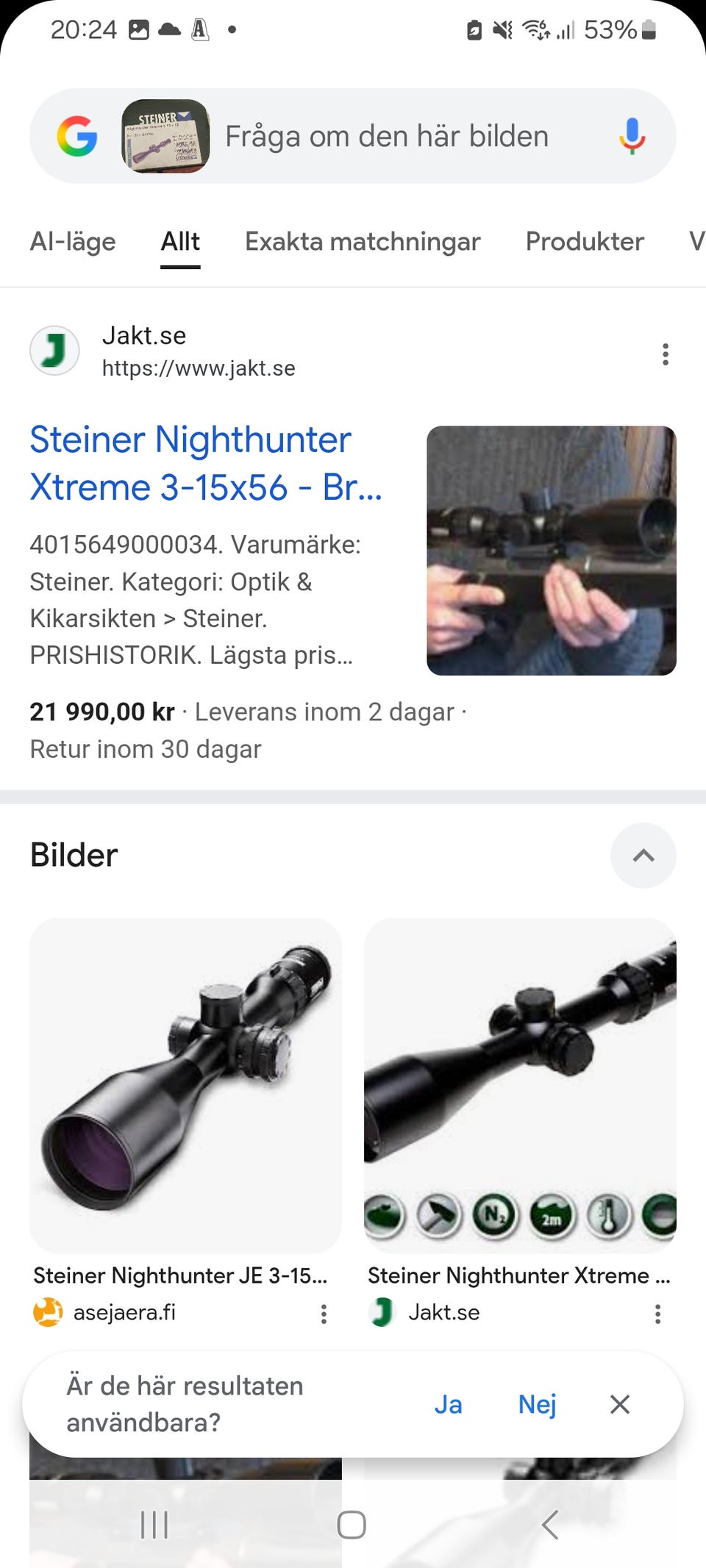Screen dimensions: 706x1568
Task: Tap the Jakt.se favicon
Action: [54, 351]
